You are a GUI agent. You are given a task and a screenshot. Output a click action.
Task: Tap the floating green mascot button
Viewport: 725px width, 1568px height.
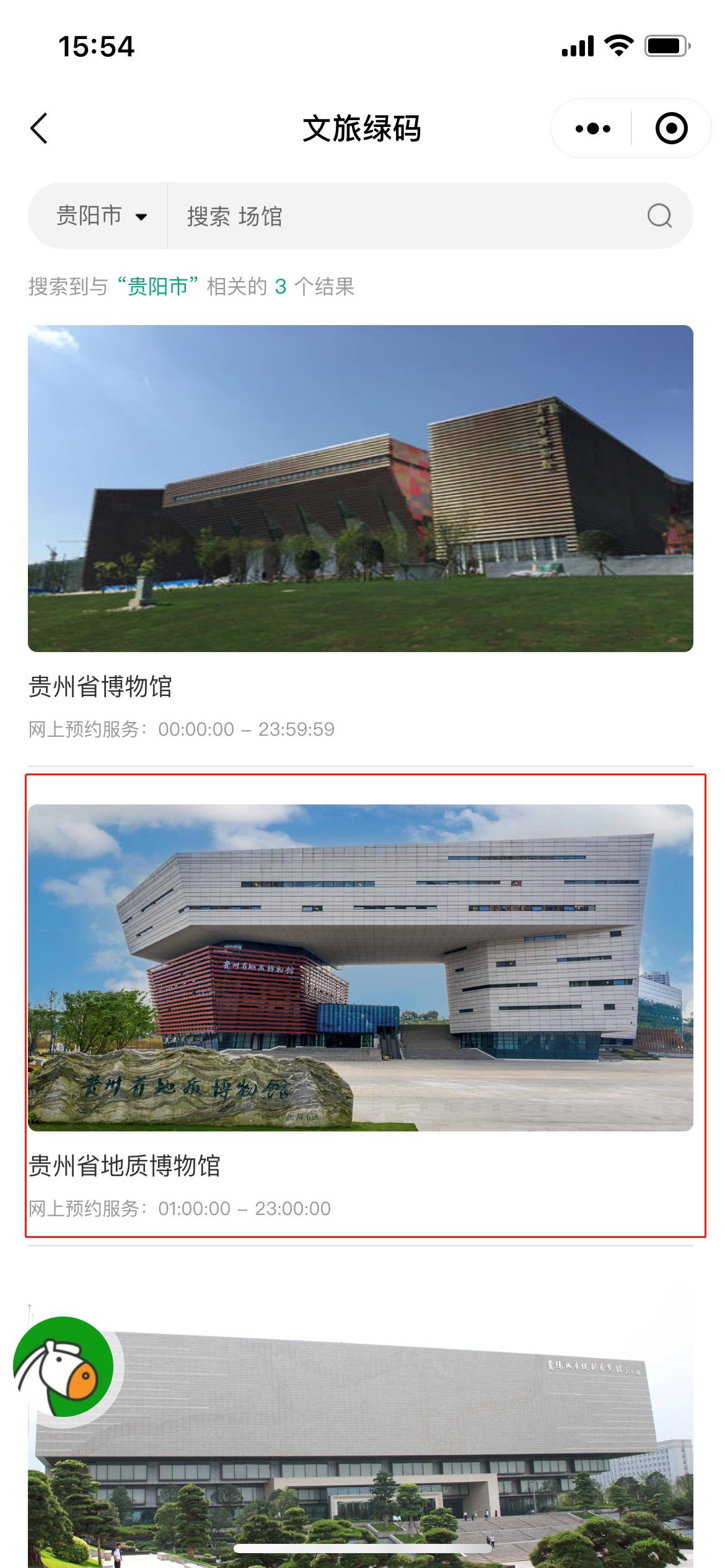click(x=64, y=1366)
